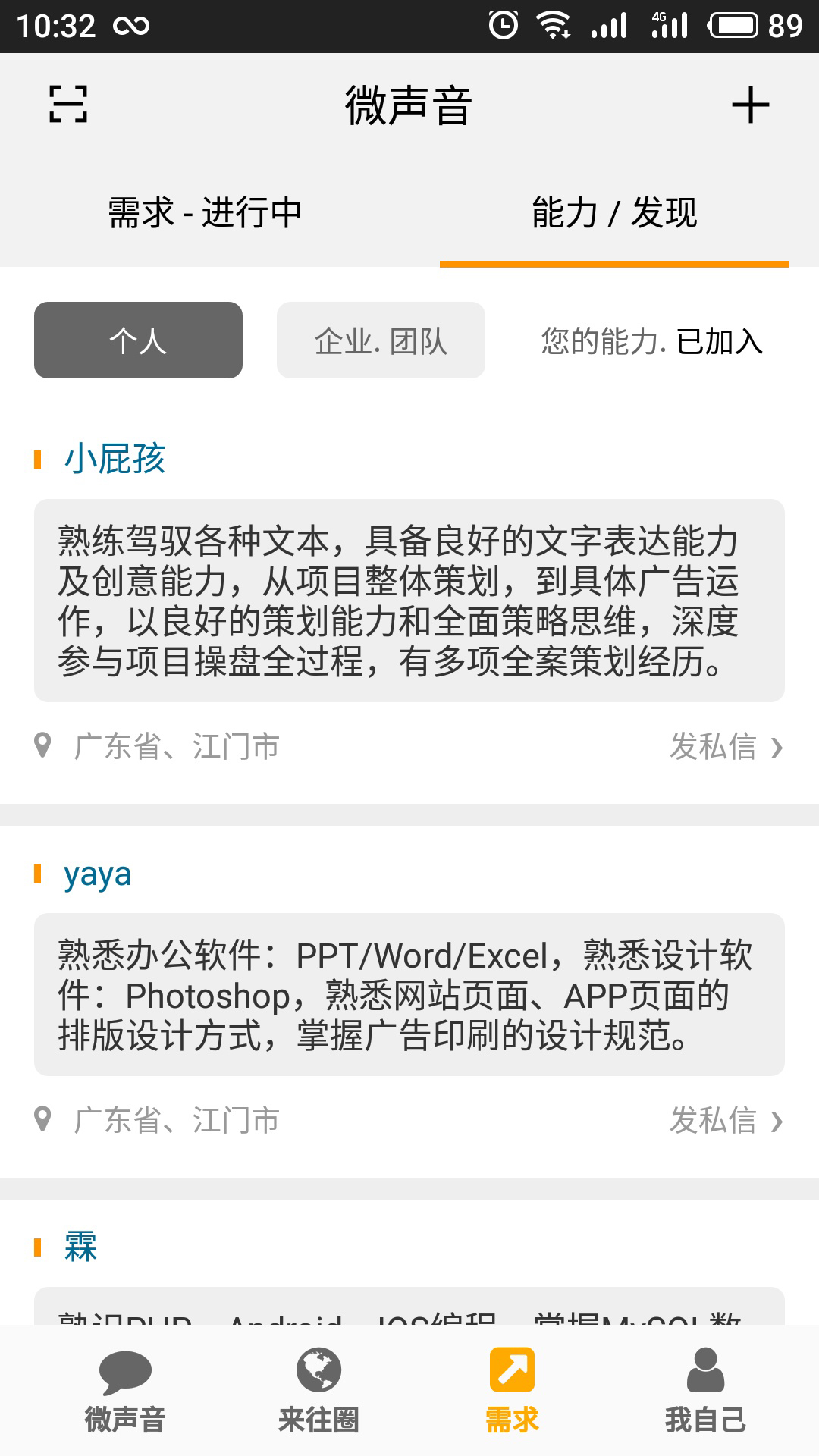
Task: Select the 需求 bottom tab
Action: tap(512, 1392)
